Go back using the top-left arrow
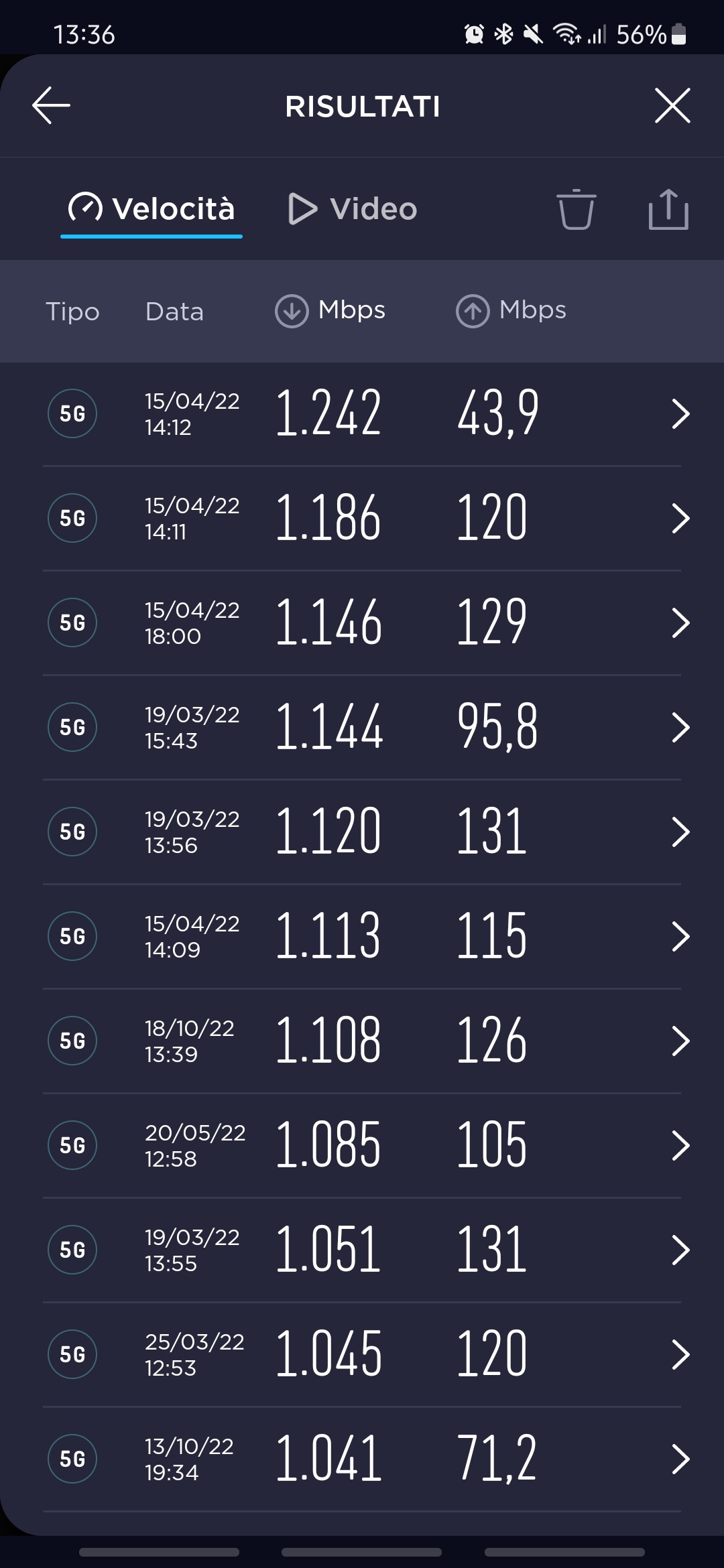This screenshot has height=1568, width=724. 51,106
